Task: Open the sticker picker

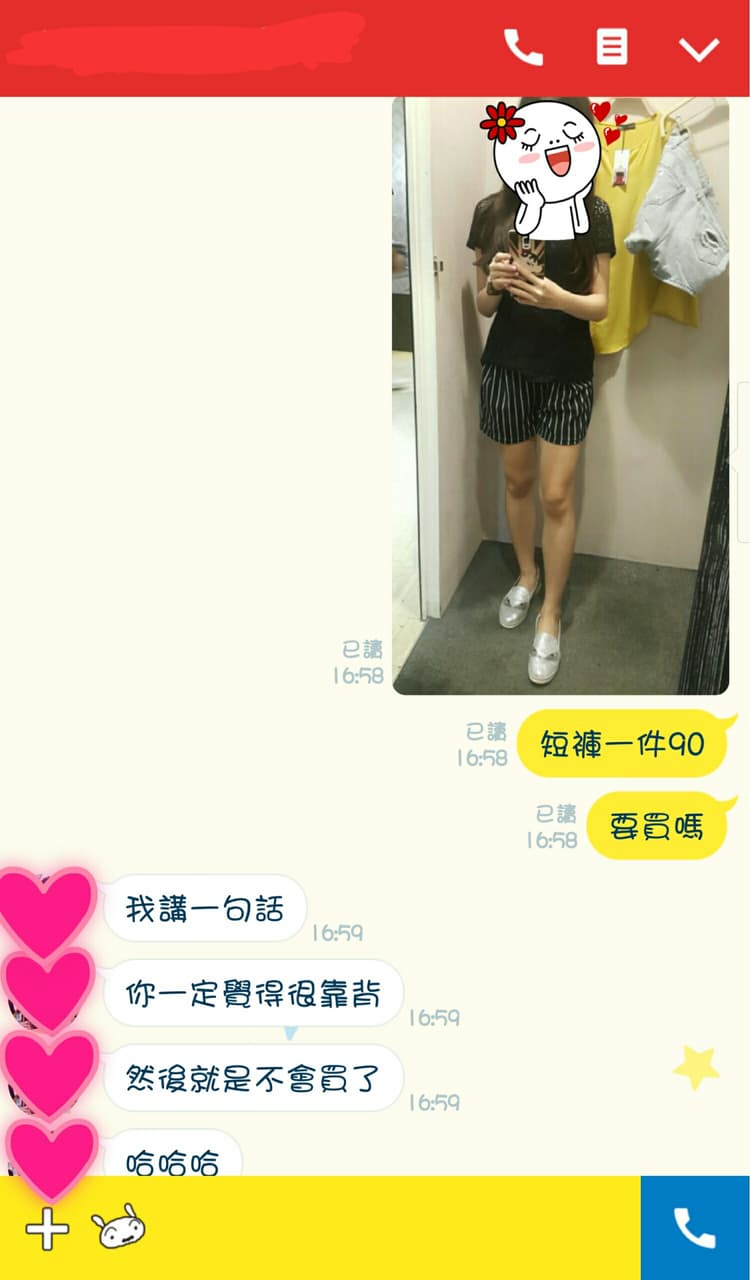Action: pos(119,1228)
